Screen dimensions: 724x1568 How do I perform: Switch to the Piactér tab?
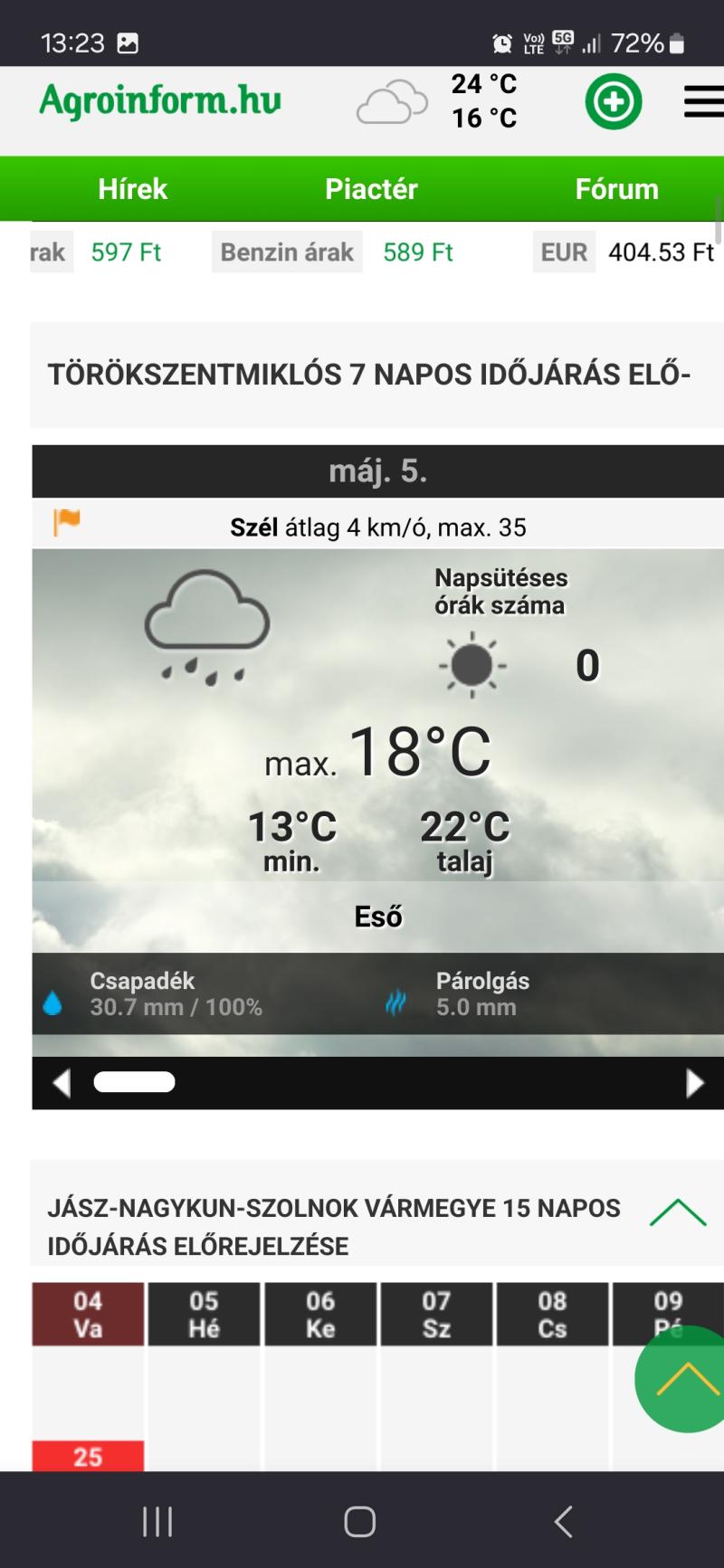coord(371,189)
